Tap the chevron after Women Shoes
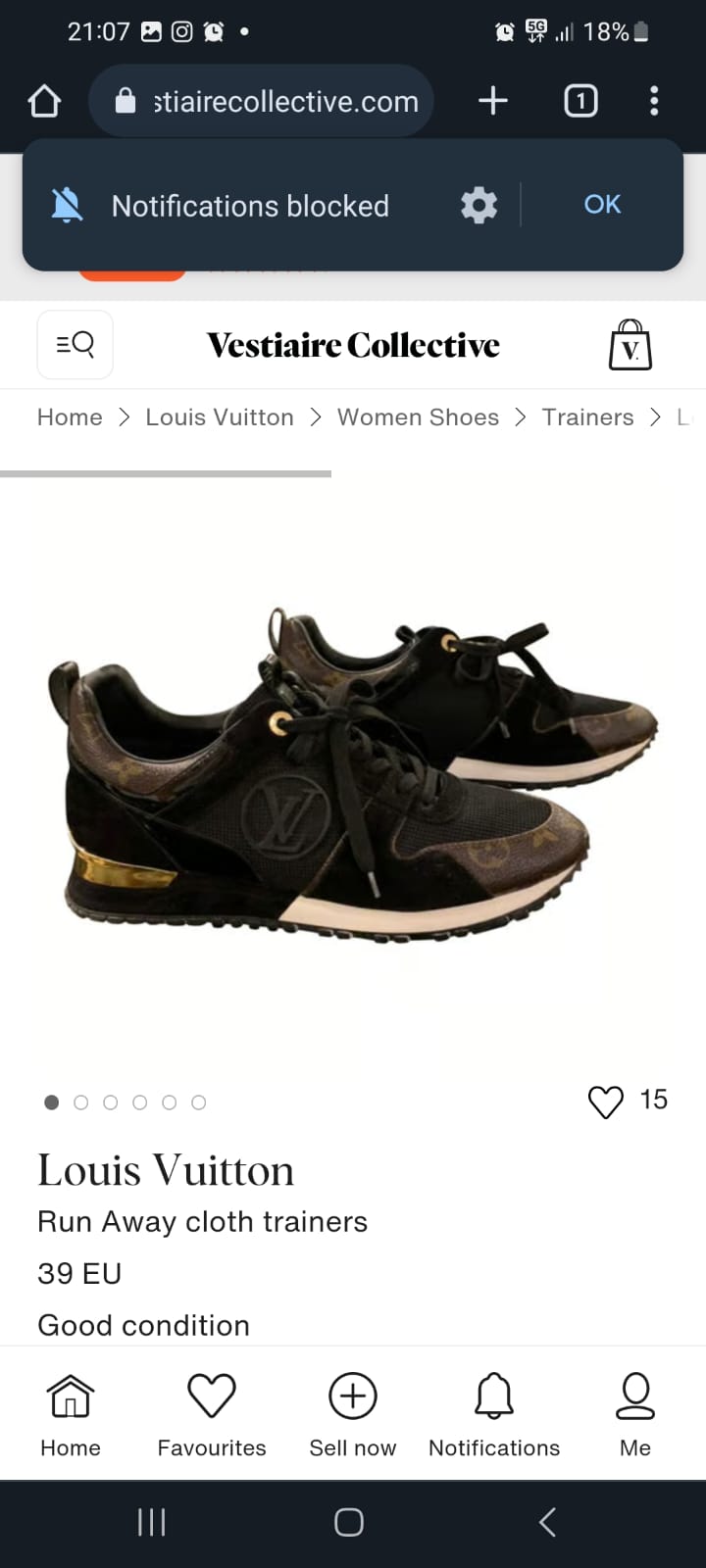 pos(521,416)
